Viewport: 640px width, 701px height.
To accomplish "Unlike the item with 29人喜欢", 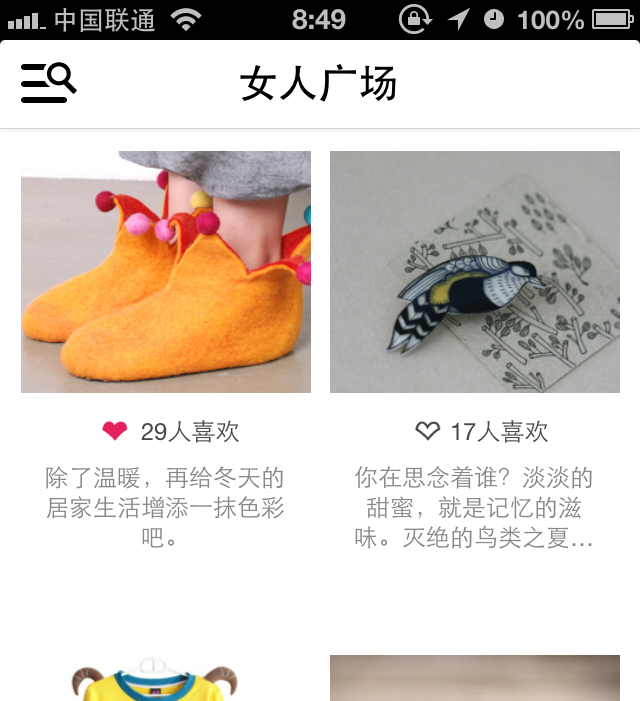I will pyautogui.click(x=115, y=431).
